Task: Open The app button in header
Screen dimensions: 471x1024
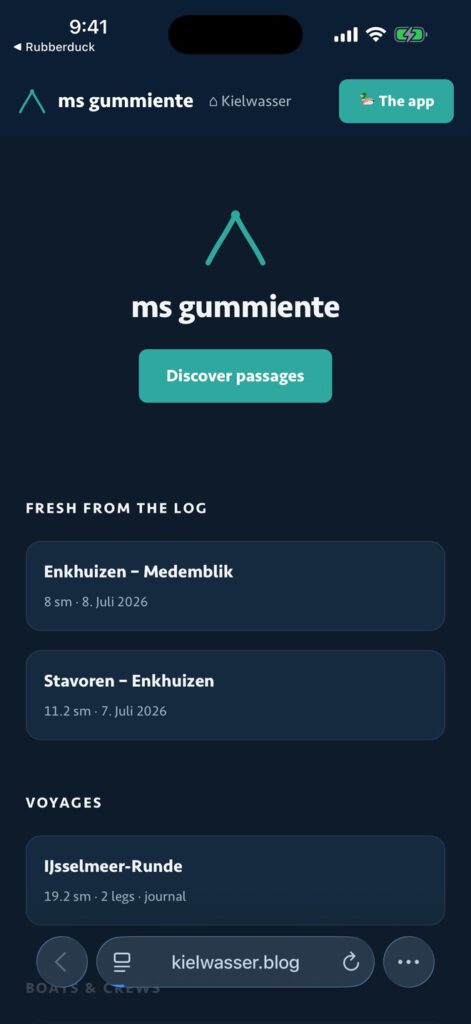Action: click(x=396, y=101)
